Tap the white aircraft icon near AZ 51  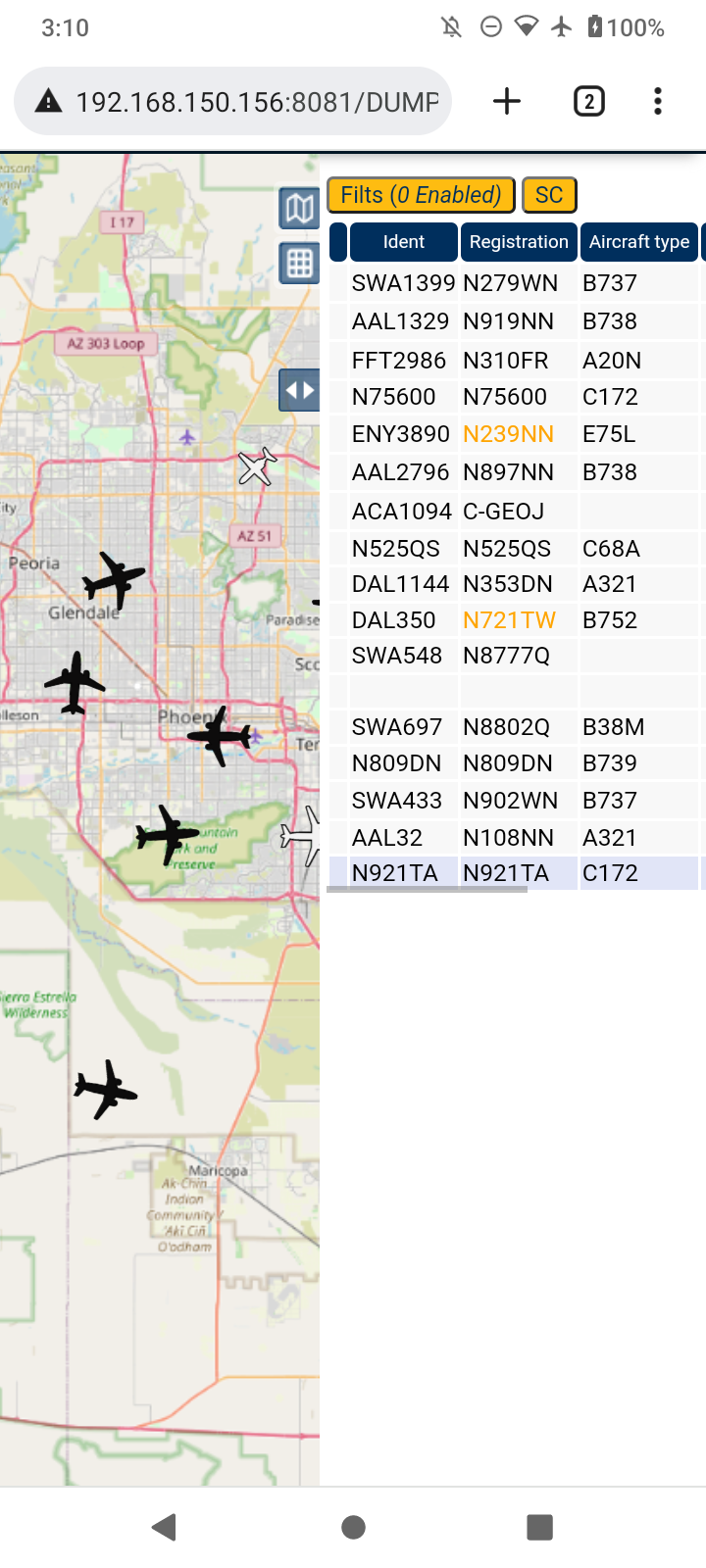tap(257, 466)
